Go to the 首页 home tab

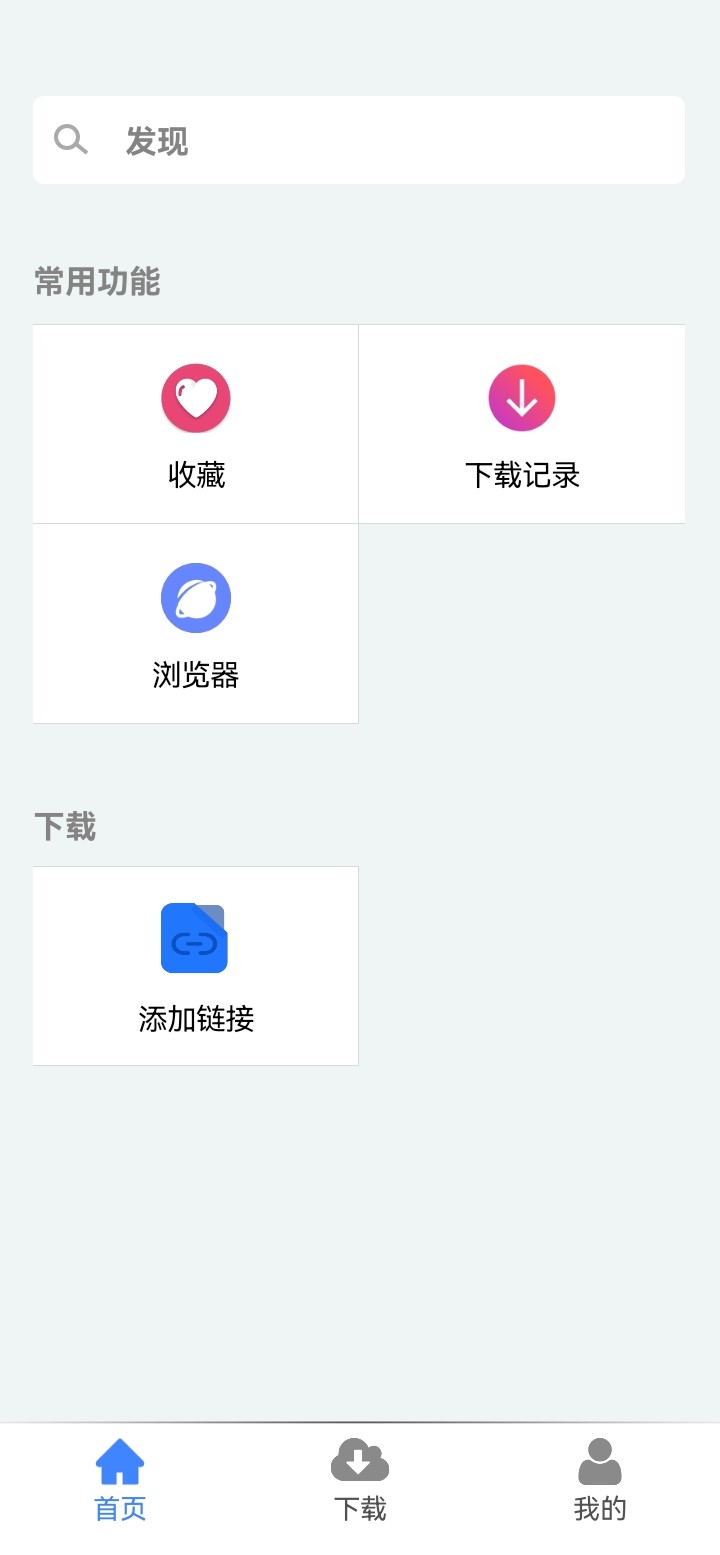(120, 1480)
